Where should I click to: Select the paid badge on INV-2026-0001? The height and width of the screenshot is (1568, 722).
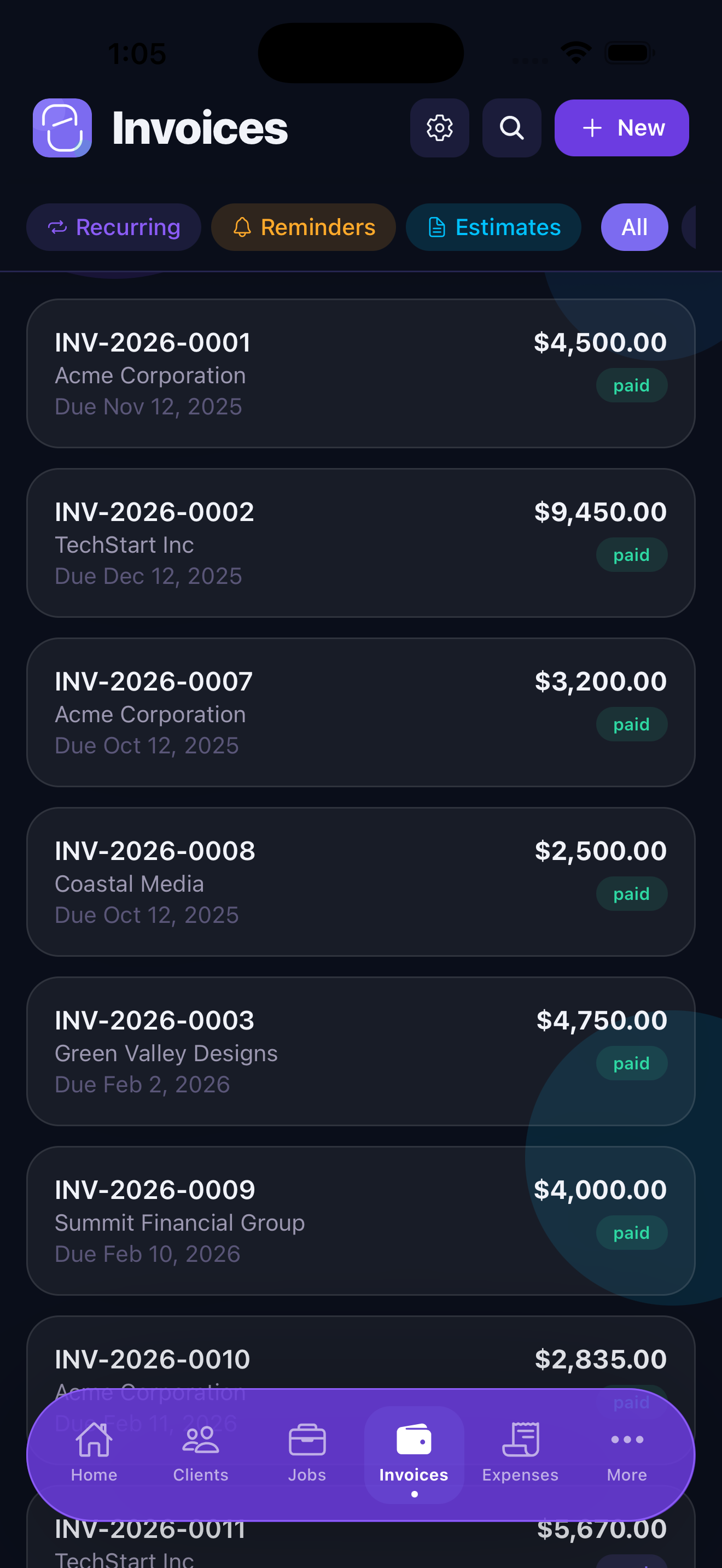pyautogui.click(x=631, y=385)
